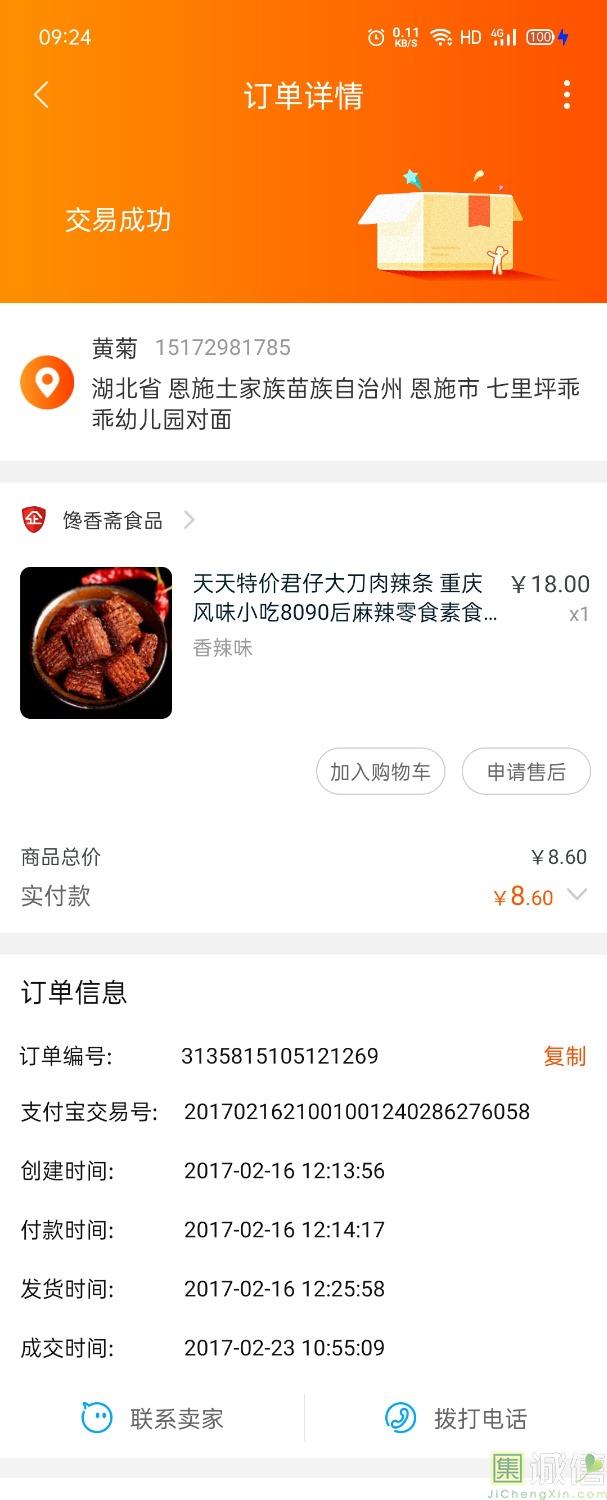This screenshot has width=607, height=1500.
Task: Expand the 实付款 price breakdown
Action: coord(577,895)
